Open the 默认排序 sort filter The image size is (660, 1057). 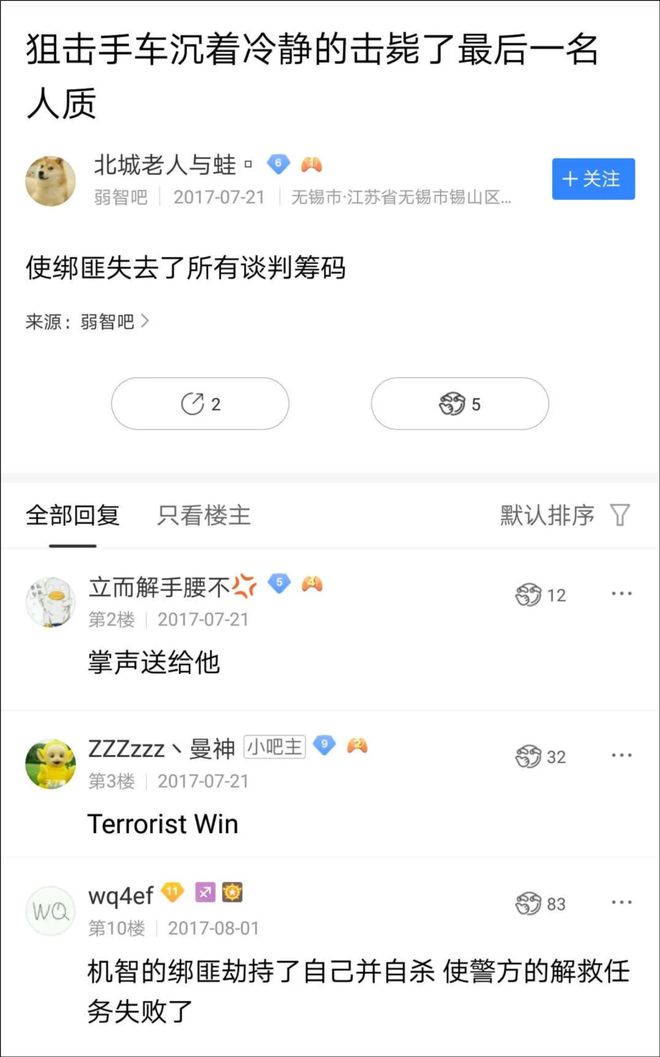coord(565,516)
